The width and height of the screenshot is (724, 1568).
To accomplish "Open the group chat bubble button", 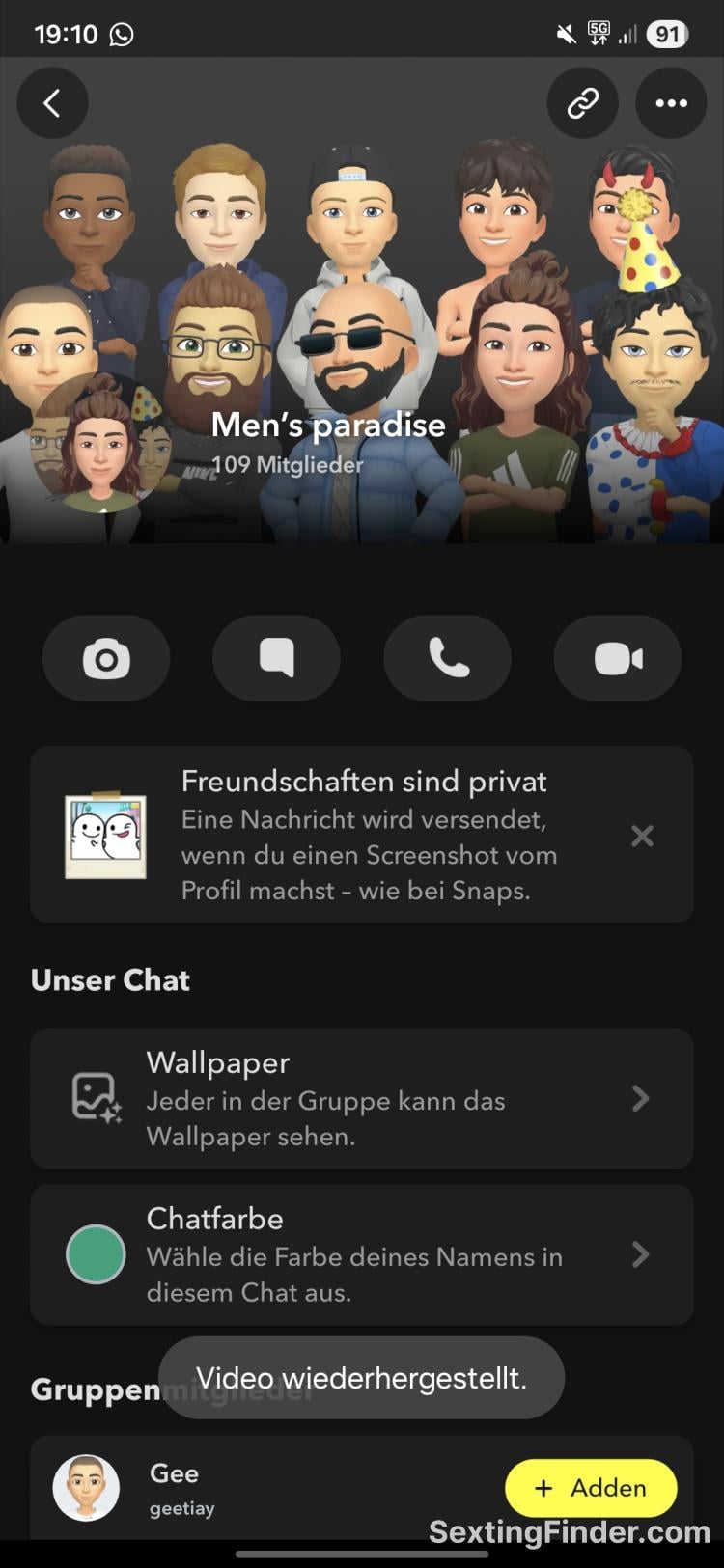I will 276,659.
